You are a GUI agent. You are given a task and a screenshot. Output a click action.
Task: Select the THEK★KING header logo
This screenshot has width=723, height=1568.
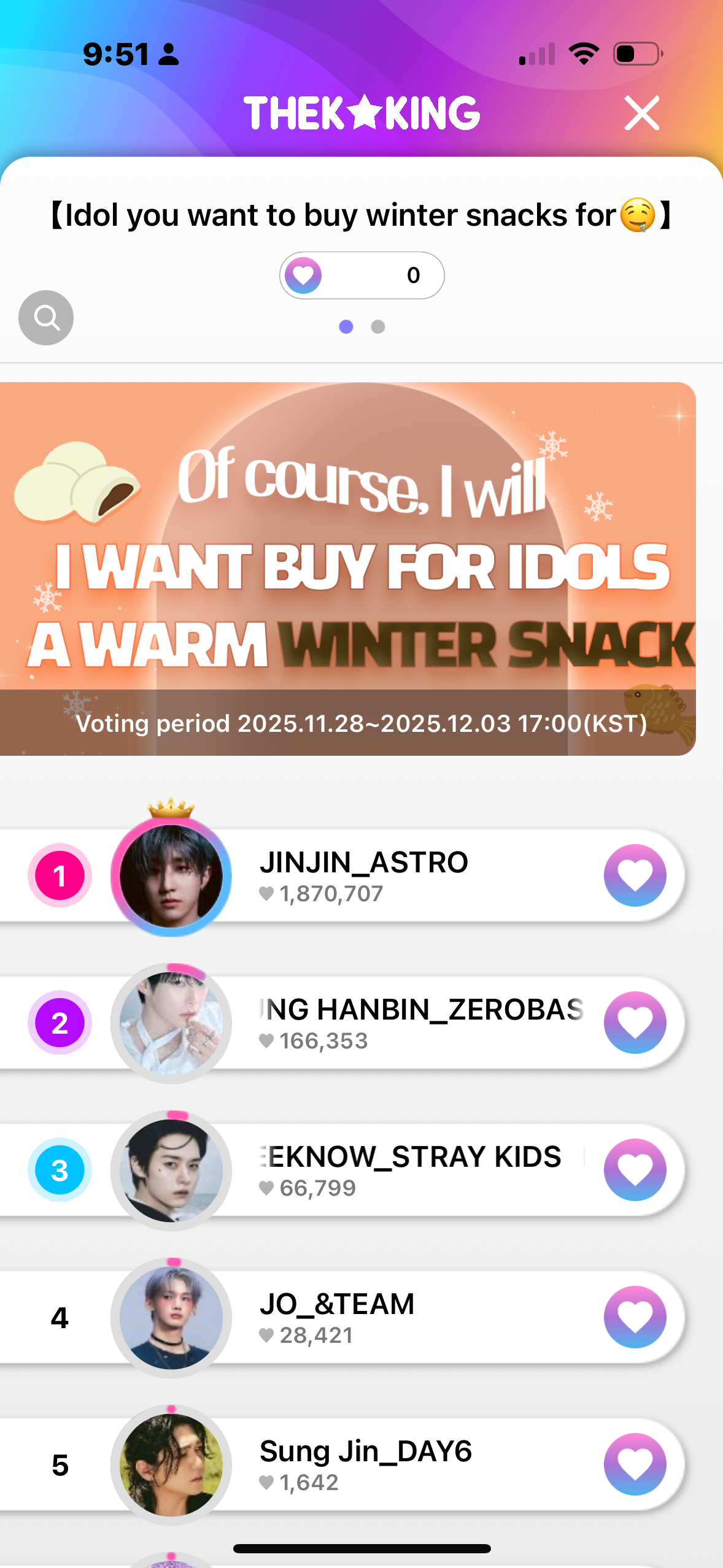361,113
